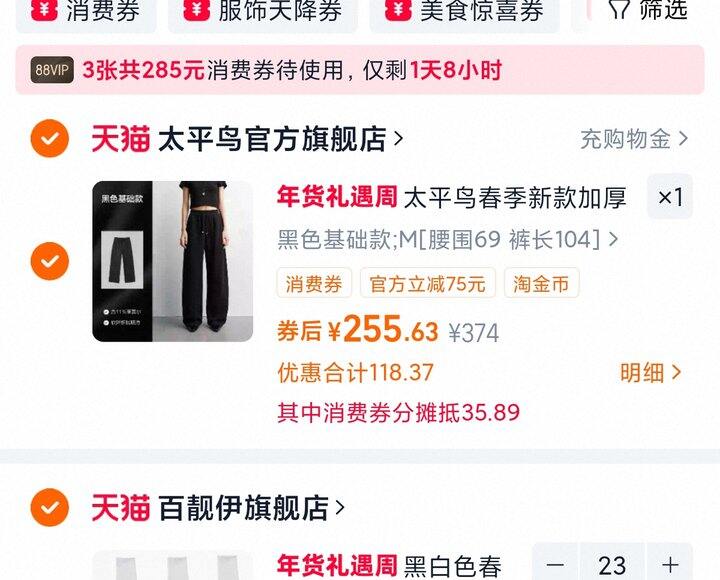The image size is (720, 580).
Task: Tap the 官方立减75元 tag
Action: click(x=428, y=283)
